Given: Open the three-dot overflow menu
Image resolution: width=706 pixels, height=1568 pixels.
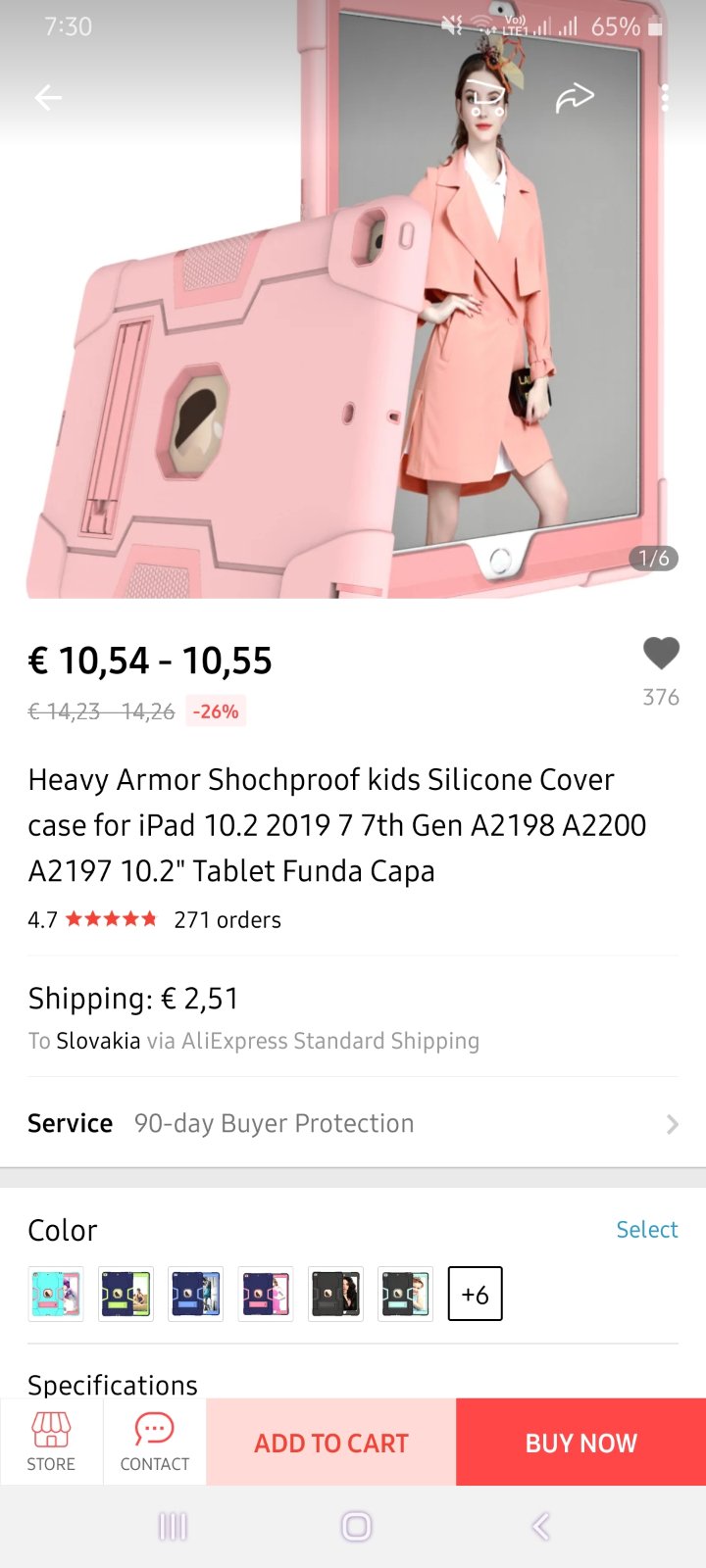Looking at the screenshot, I should [665, 97].
